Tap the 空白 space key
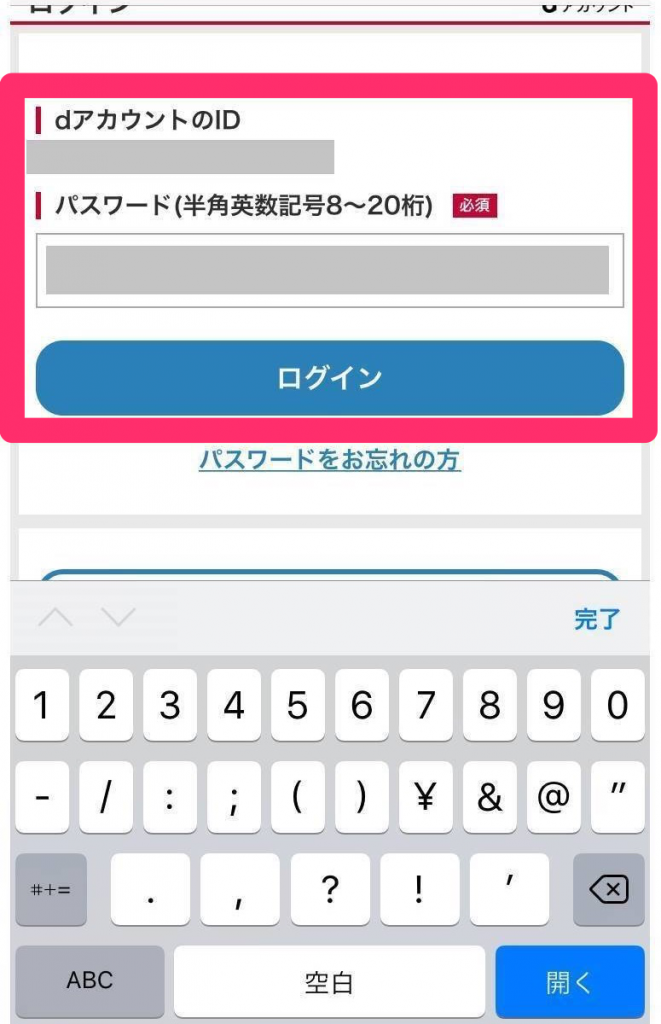661x1024 pixels. pyautogui.click(x=329, y=981)
